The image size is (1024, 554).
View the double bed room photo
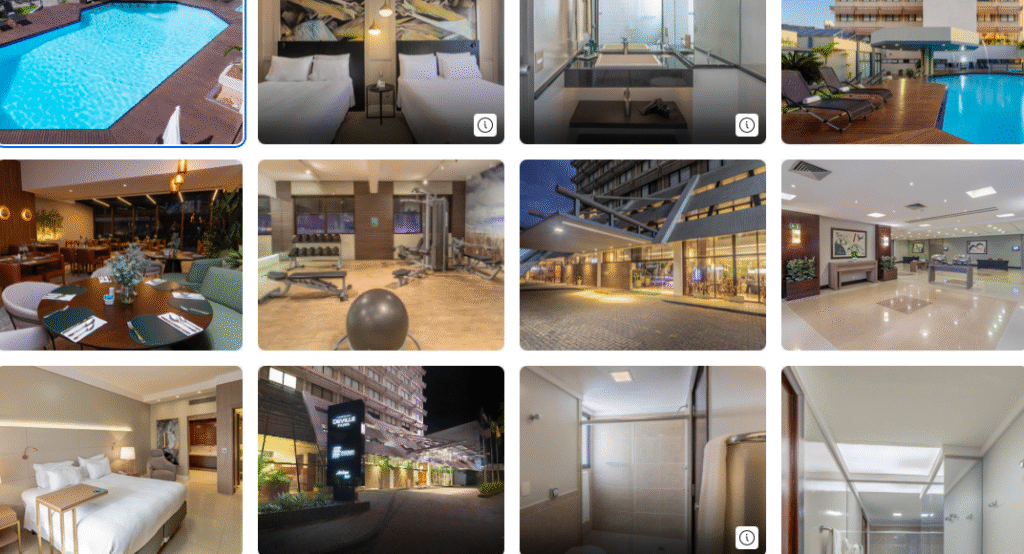[120, 460]
